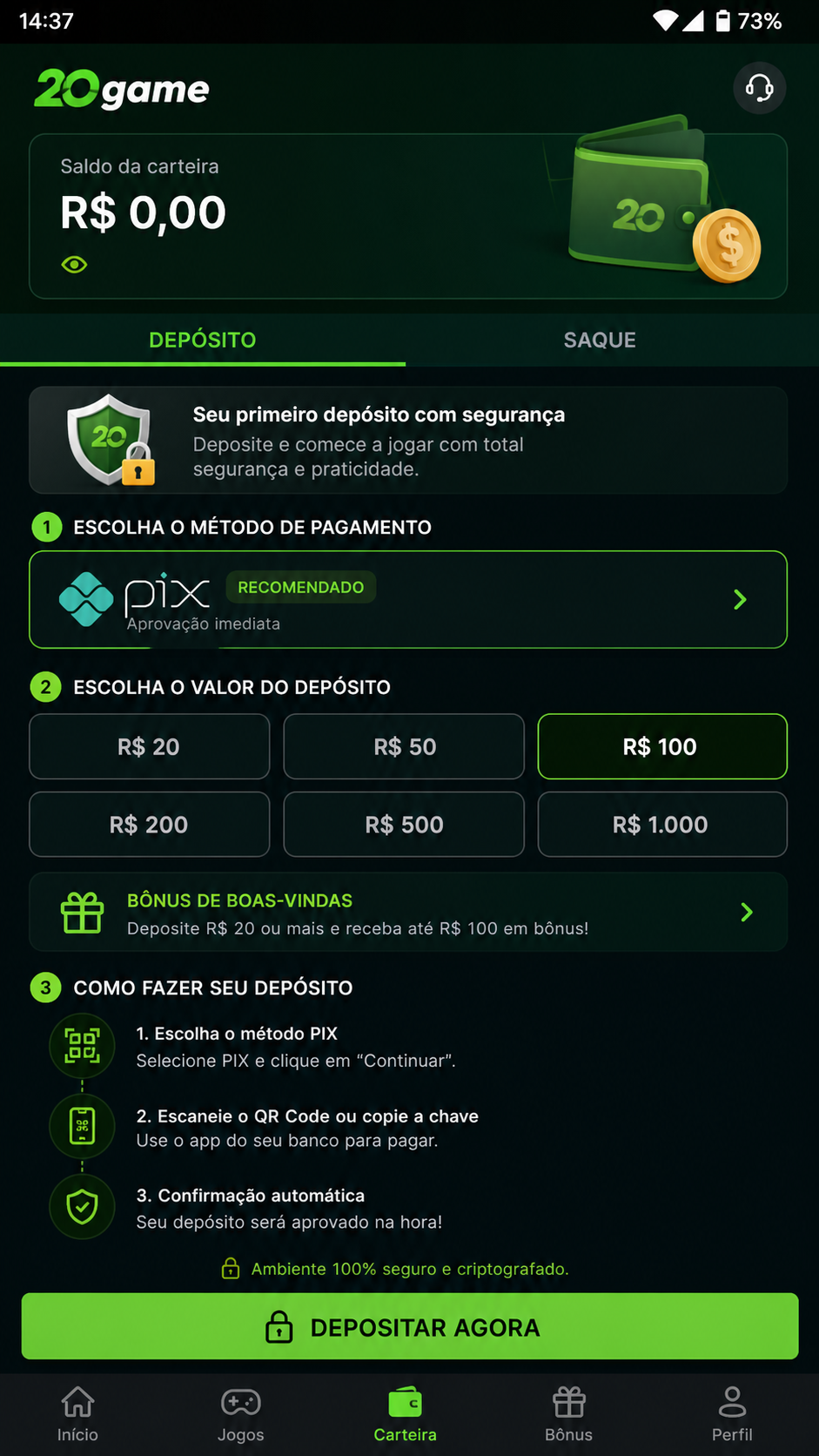Select the R$ 500 deposit amount
The width and height of the screenshot is (819, 1456).
click(404, 824)
